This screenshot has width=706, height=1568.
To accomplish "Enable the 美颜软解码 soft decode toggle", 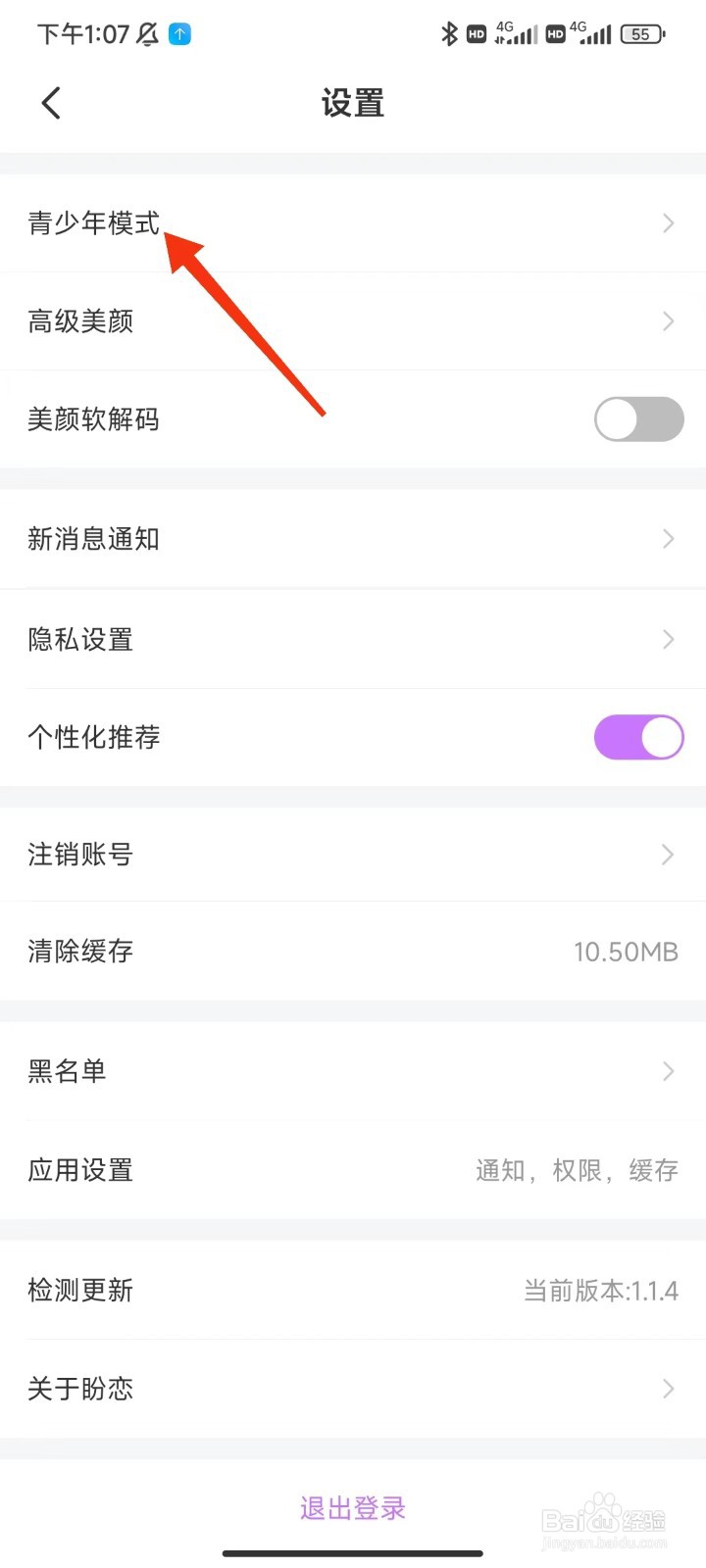I will (x=638, y=418).
